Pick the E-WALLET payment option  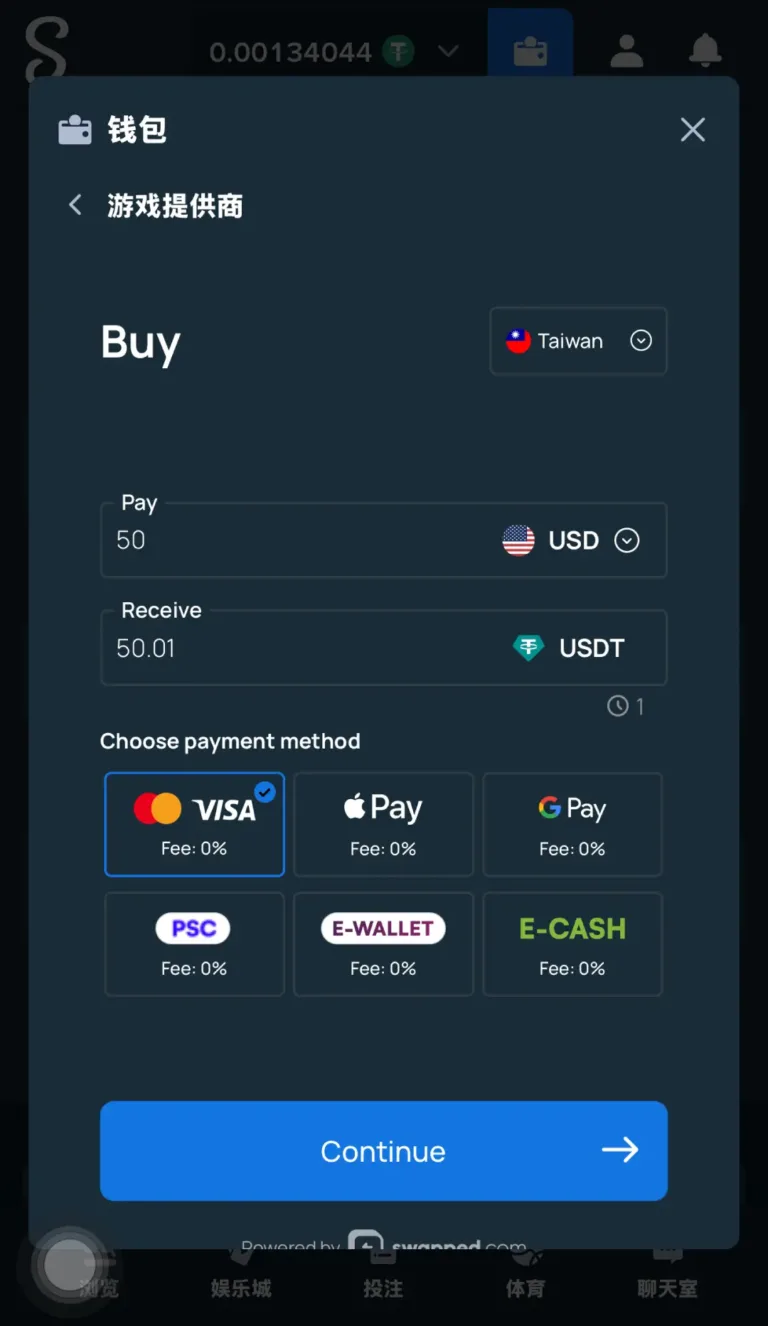(x=383, y=944)
